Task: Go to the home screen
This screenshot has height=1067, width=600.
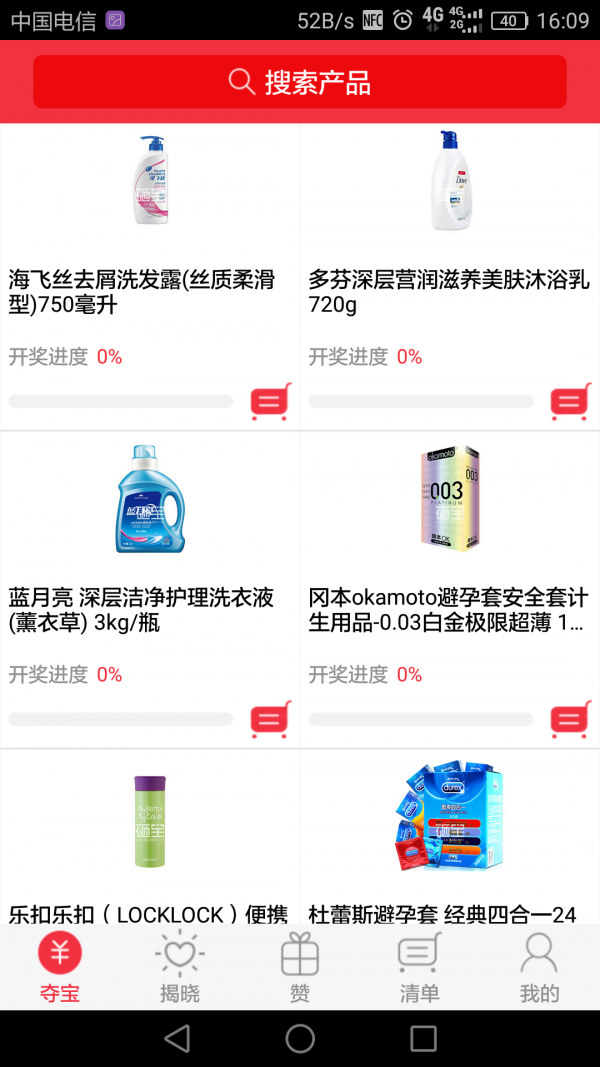Action: pyautogui.click(x=300, y=1039)
